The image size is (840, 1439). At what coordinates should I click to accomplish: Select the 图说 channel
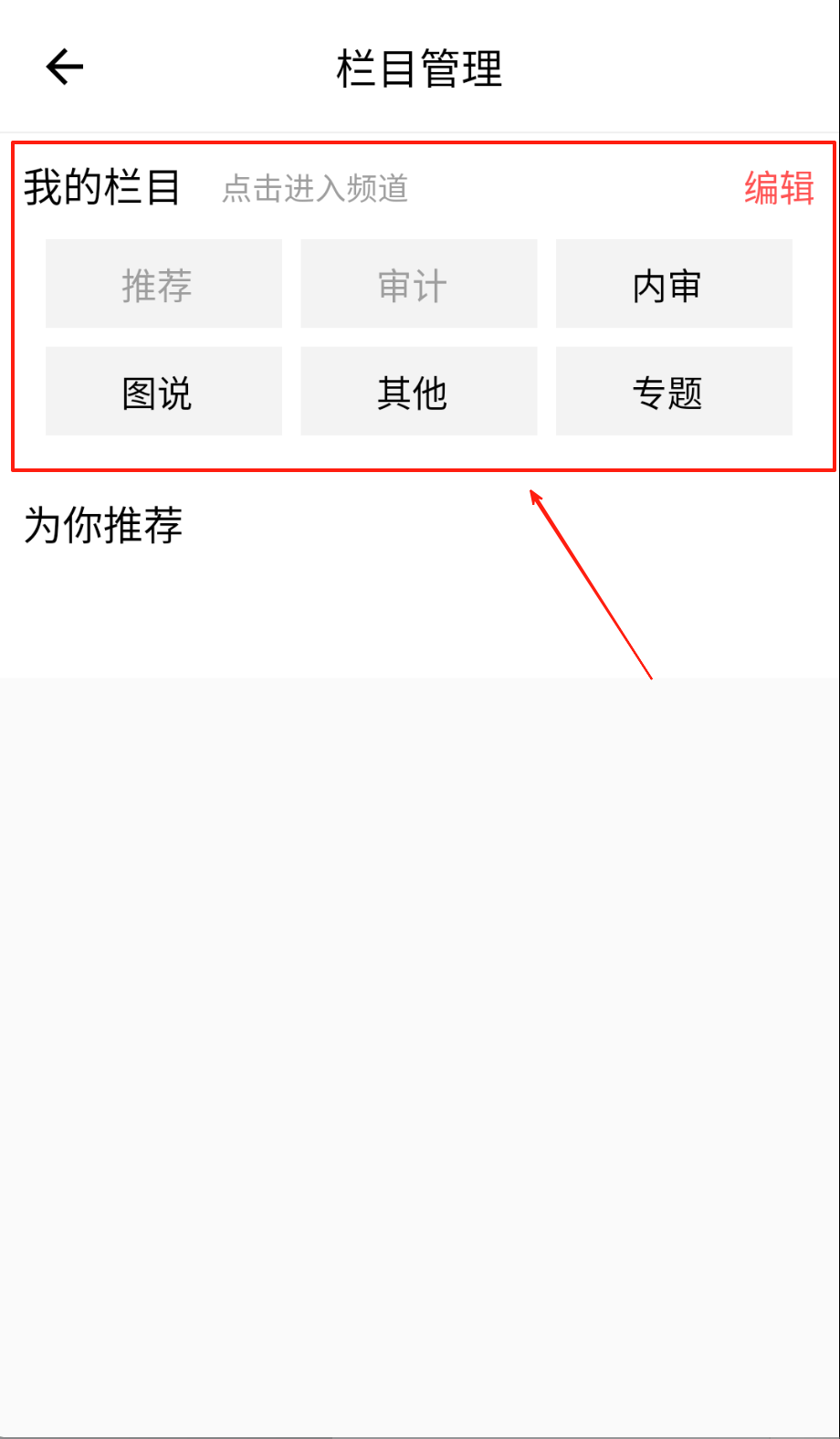click(x=163, y=391)
